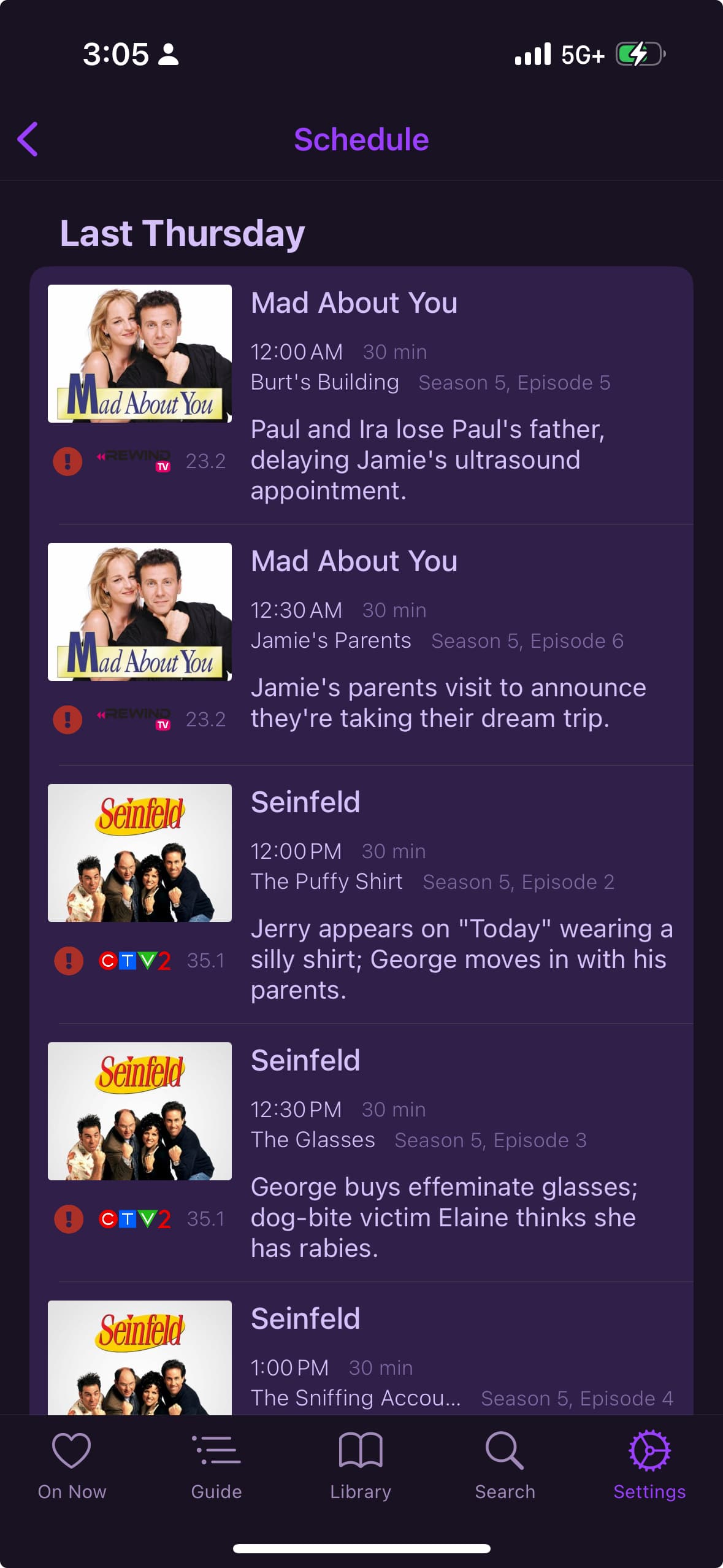Switch to the Search tab
This screenshot has width=723, height=1568.
point(505,1465)
